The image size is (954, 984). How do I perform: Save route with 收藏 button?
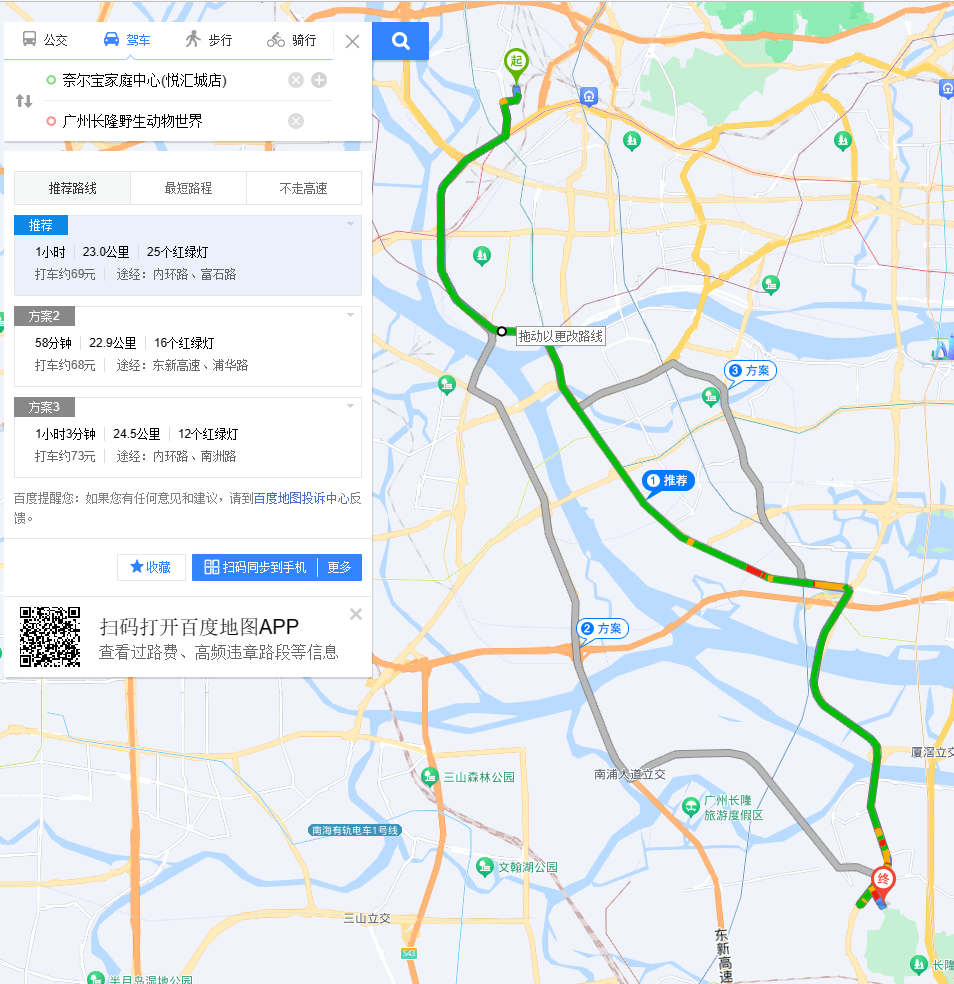pos(151,567)
